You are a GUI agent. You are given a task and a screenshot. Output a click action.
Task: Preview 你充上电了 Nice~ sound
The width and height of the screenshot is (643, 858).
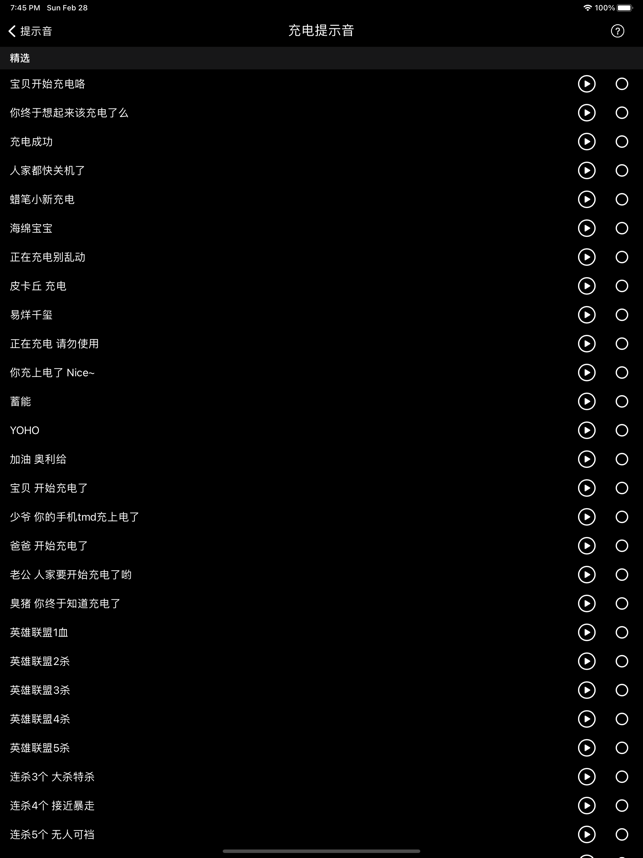587,373
